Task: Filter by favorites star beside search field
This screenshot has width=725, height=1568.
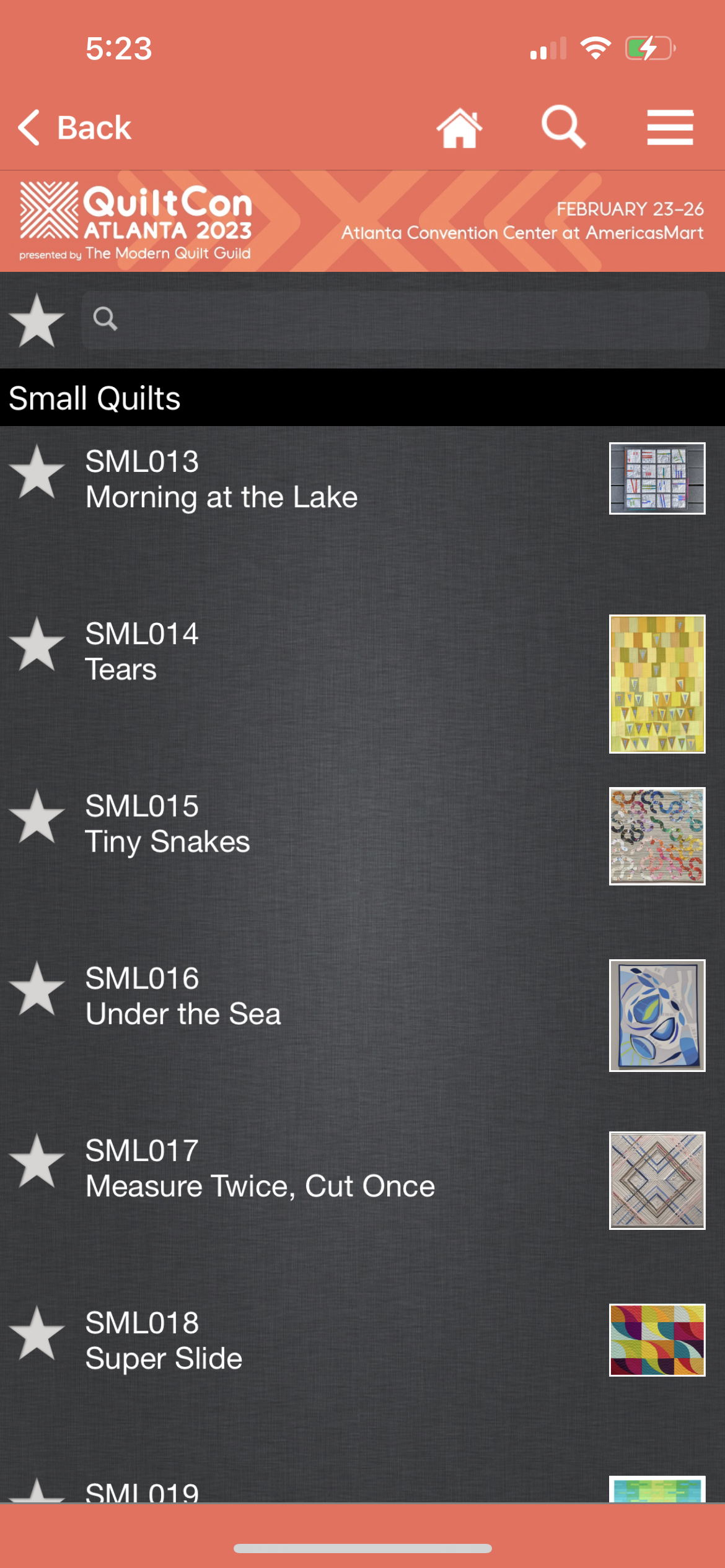Action: [37, 320]
